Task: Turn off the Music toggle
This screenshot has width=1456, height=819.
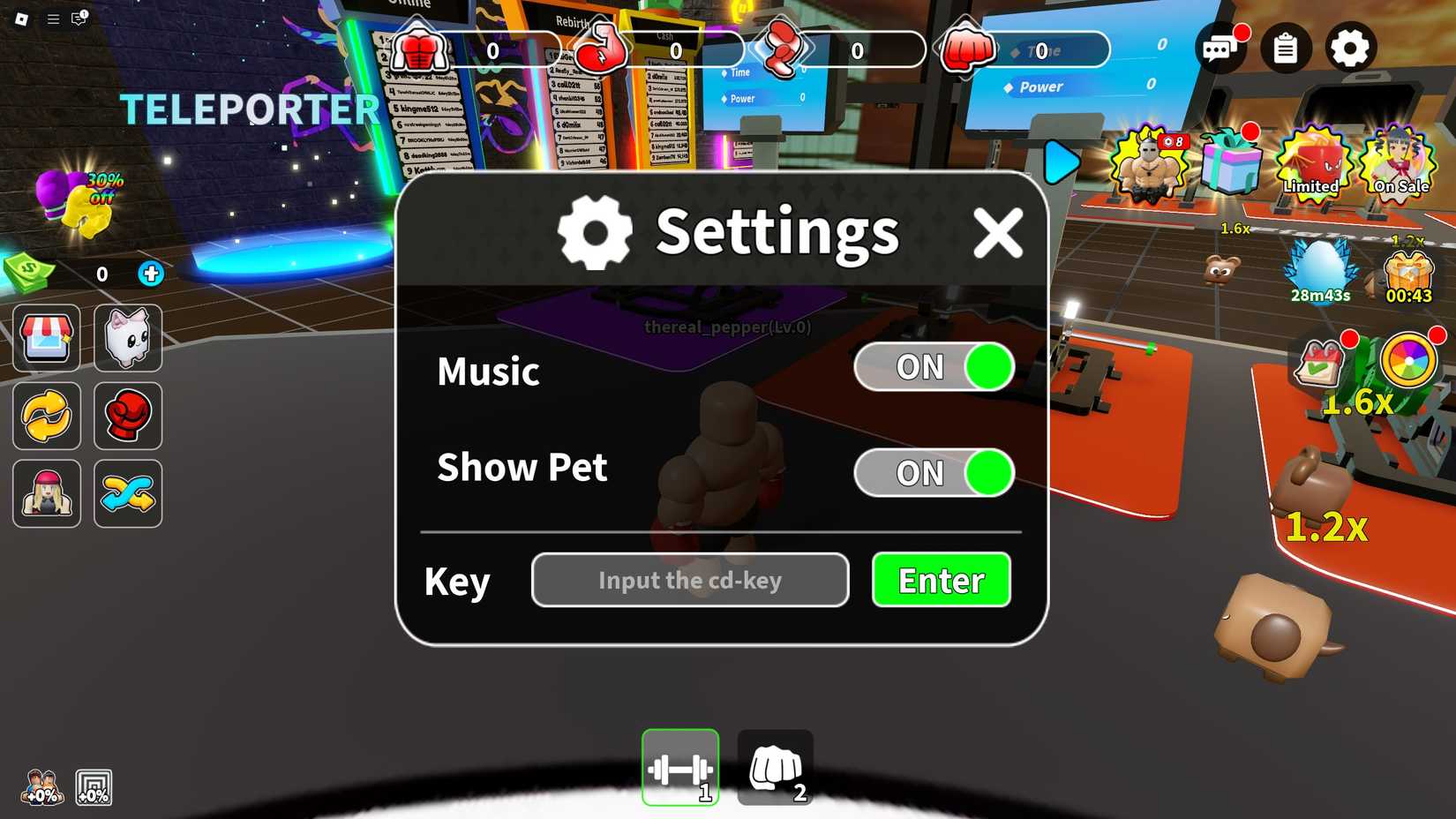Action: click(x=934, y=367)
